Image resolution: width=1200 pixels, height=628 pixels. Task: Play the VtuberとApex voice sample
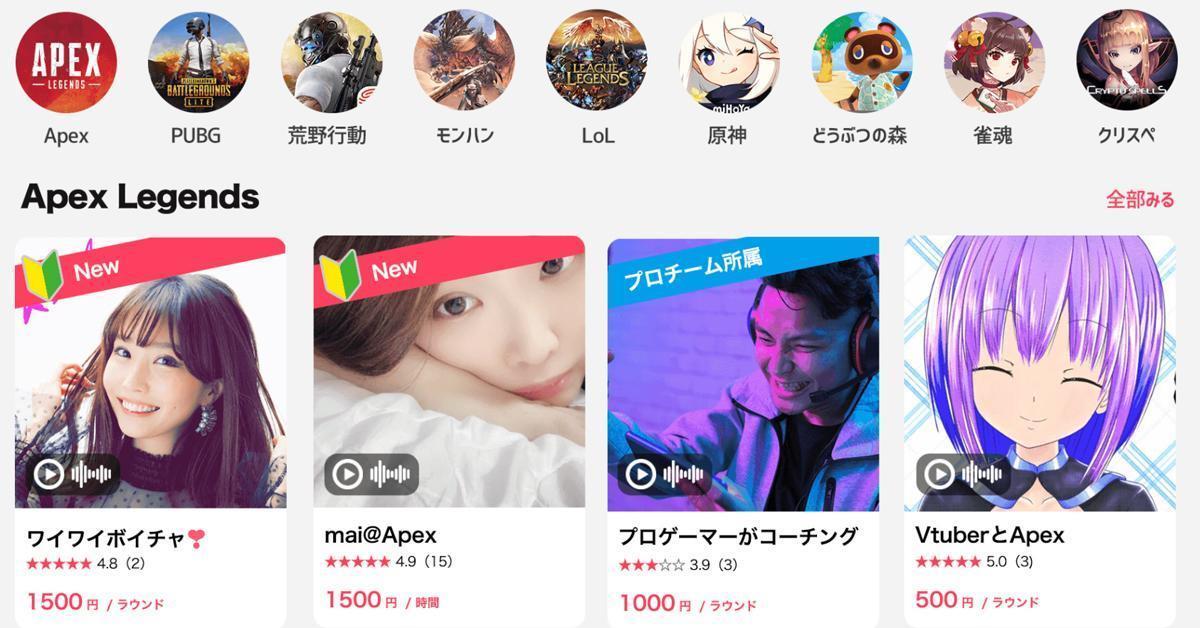(x=938, y=473)
